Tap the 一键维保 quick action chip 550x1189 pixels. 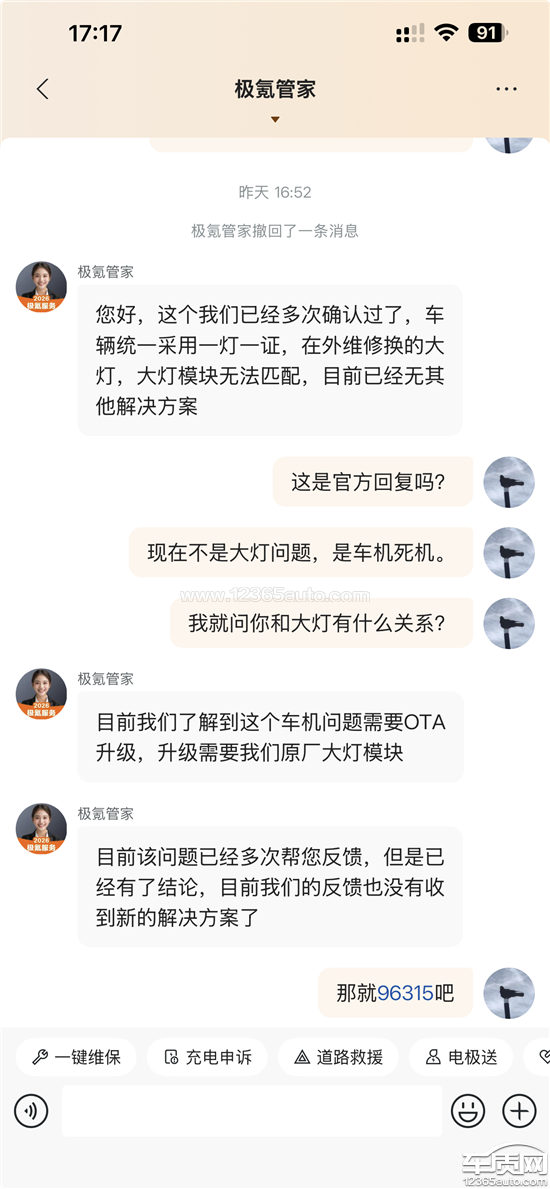(x=76, y=1057)
